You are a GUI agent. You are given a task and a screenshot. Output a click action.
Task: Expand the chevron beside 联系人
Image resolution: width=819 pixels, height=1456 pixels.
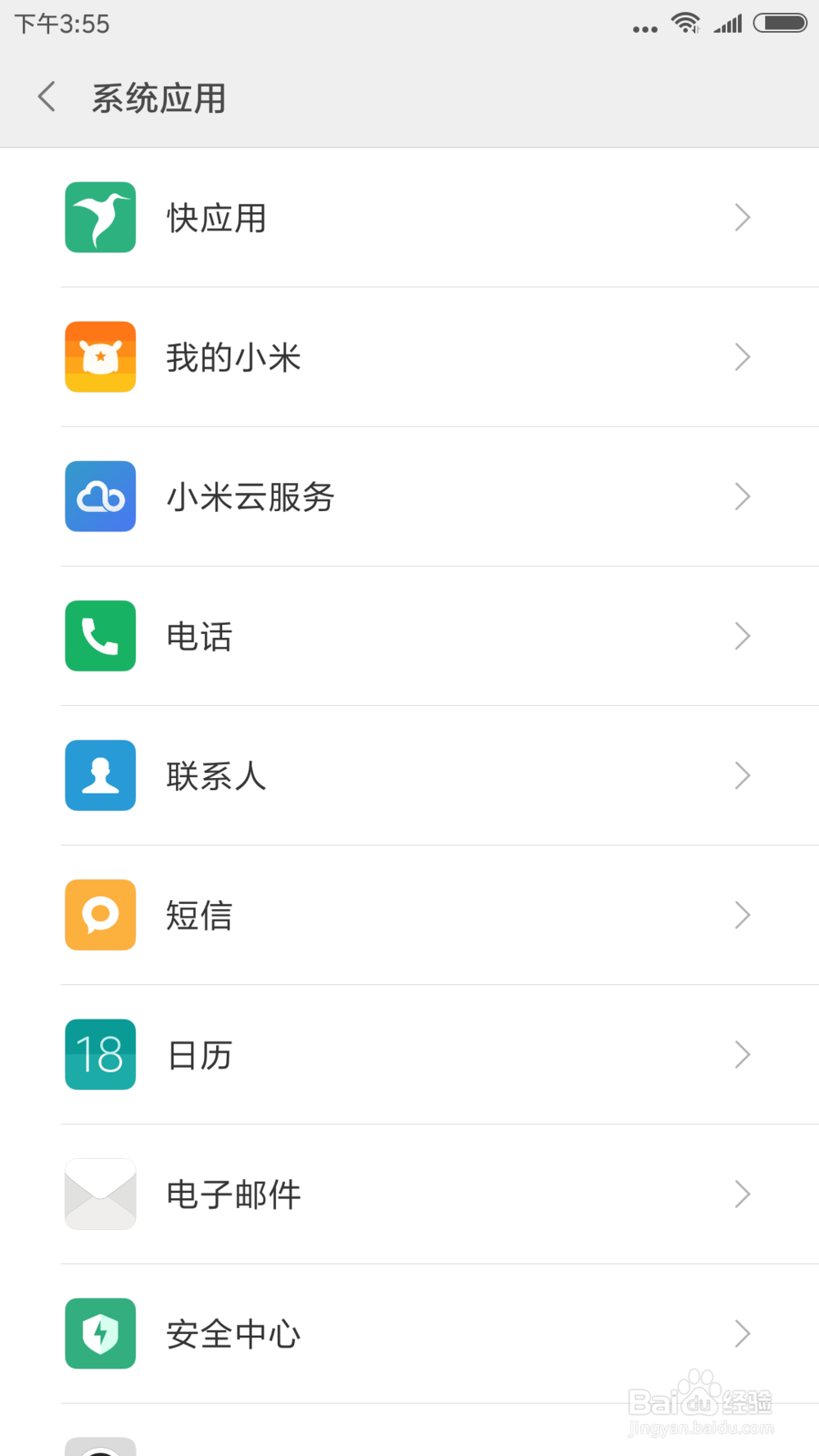pyautogui.click(x=742, y=775)
